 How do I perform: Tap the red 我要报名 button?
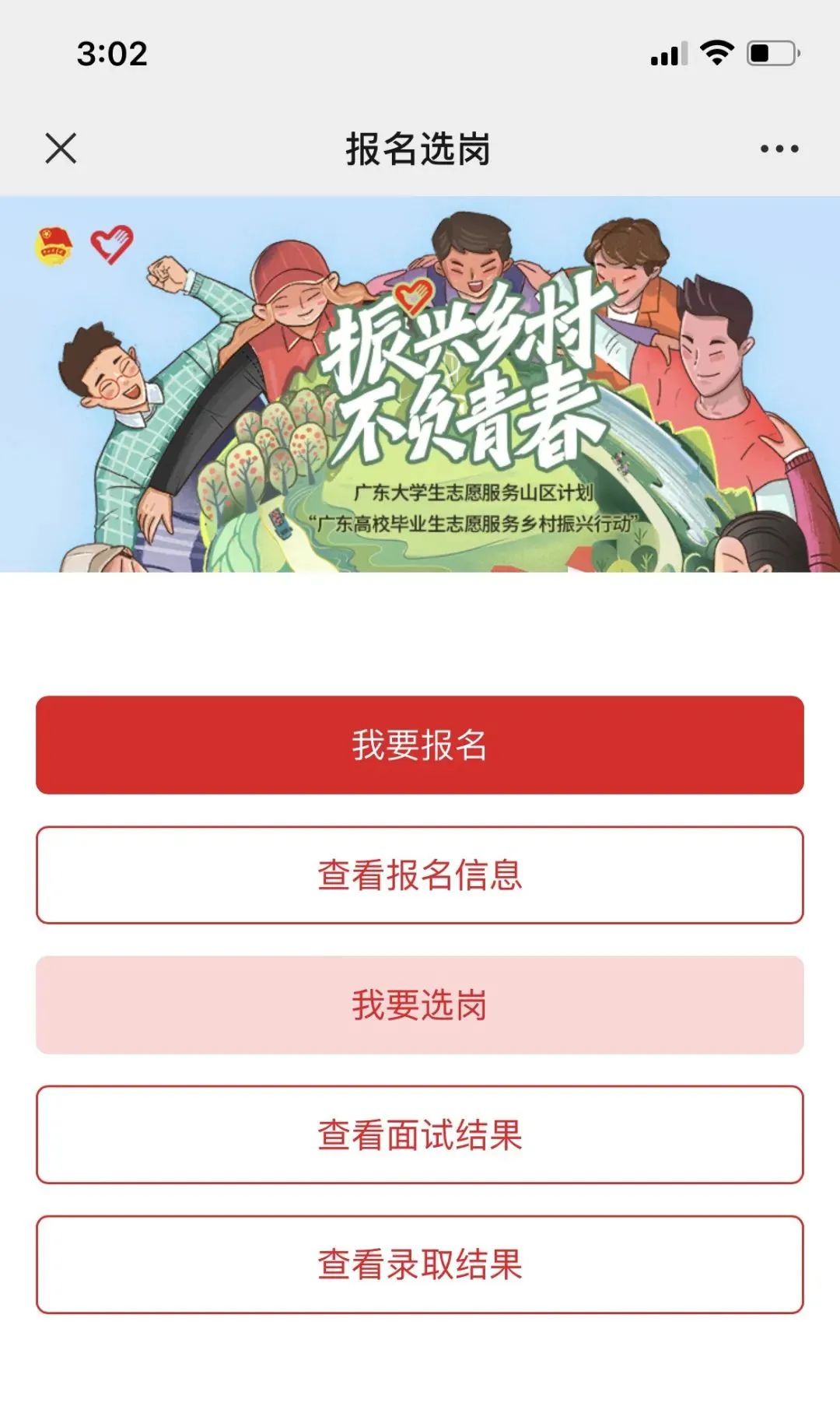coord(419,745)
